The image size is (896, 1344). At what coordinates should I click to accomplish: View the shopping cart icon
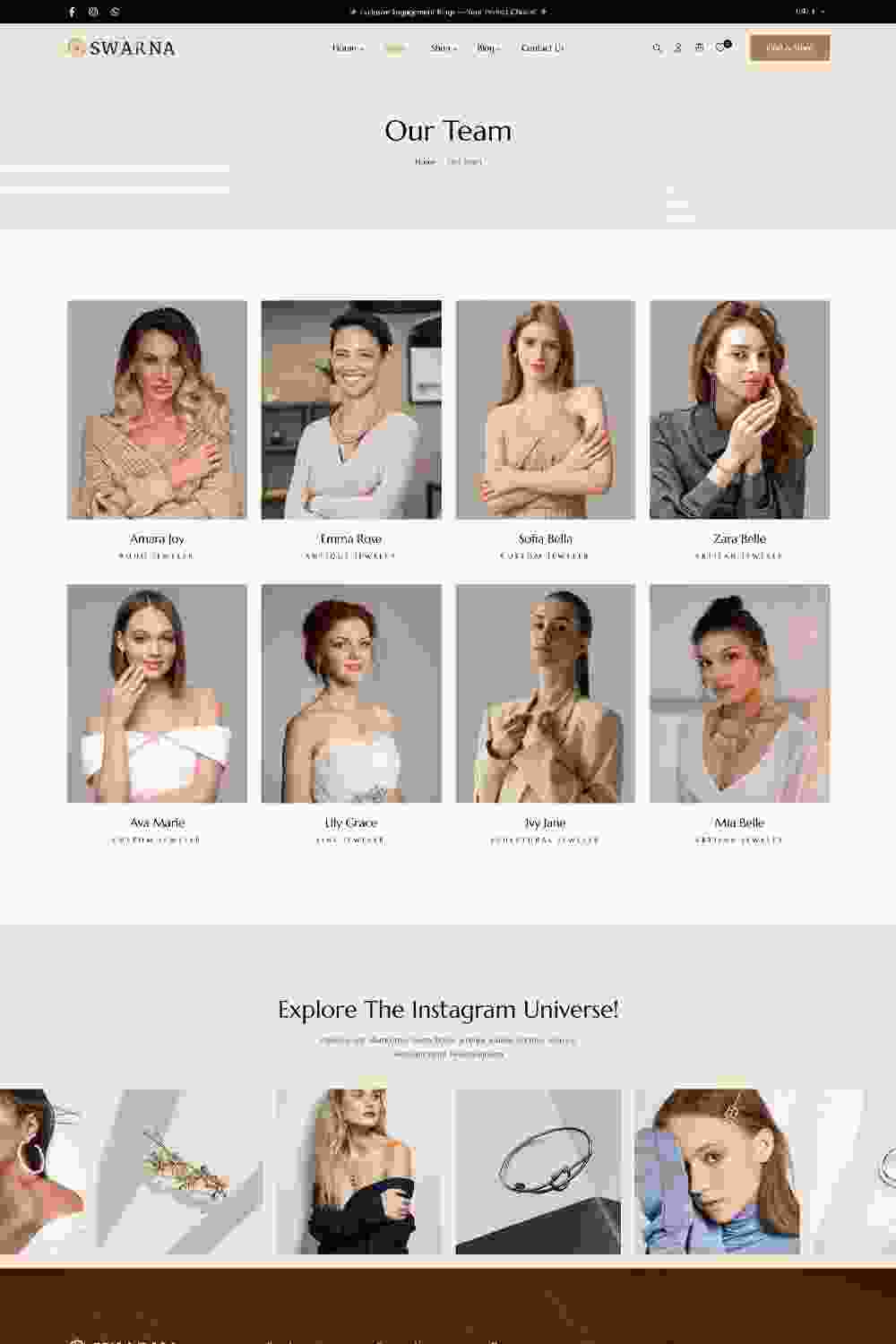pos(699,48)
